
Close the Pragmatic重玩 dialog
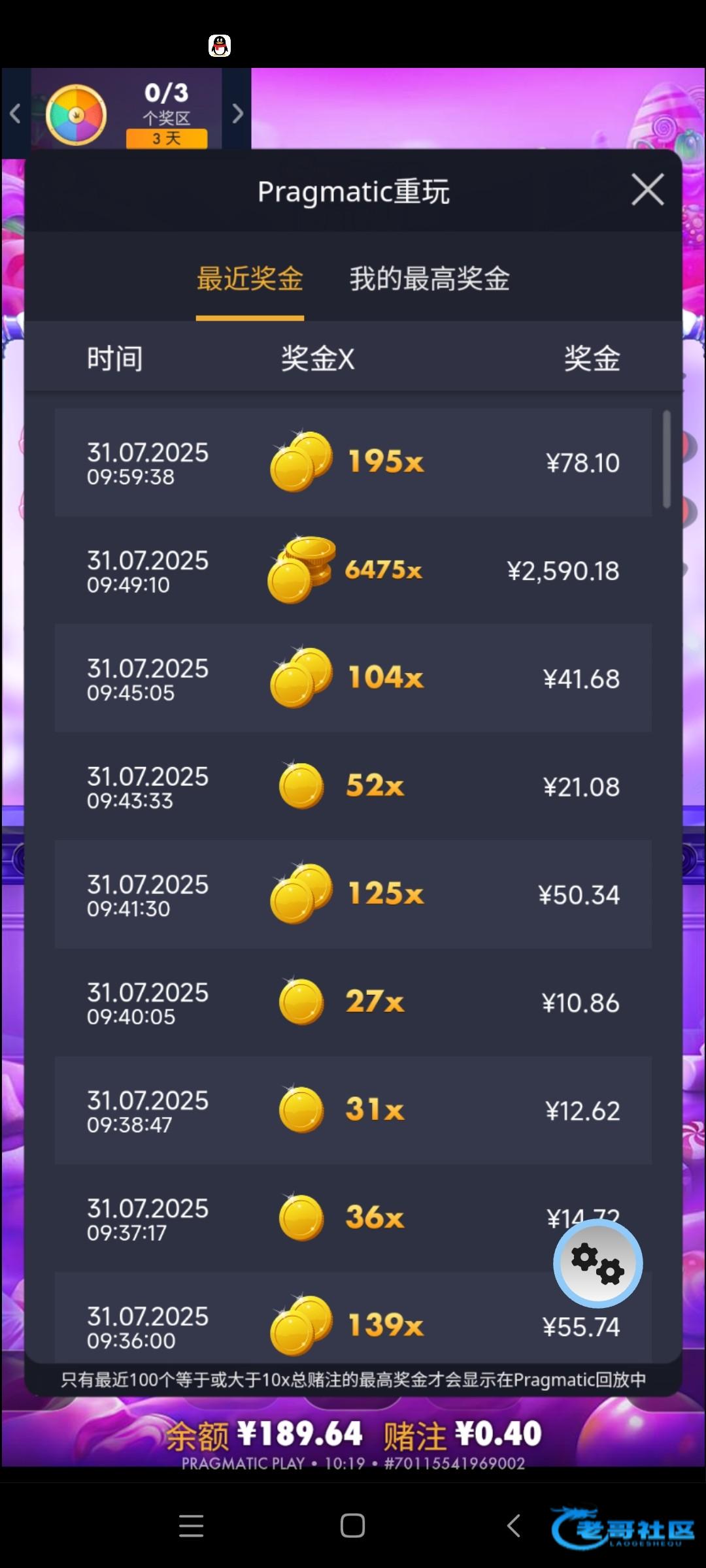coord(647,190)
